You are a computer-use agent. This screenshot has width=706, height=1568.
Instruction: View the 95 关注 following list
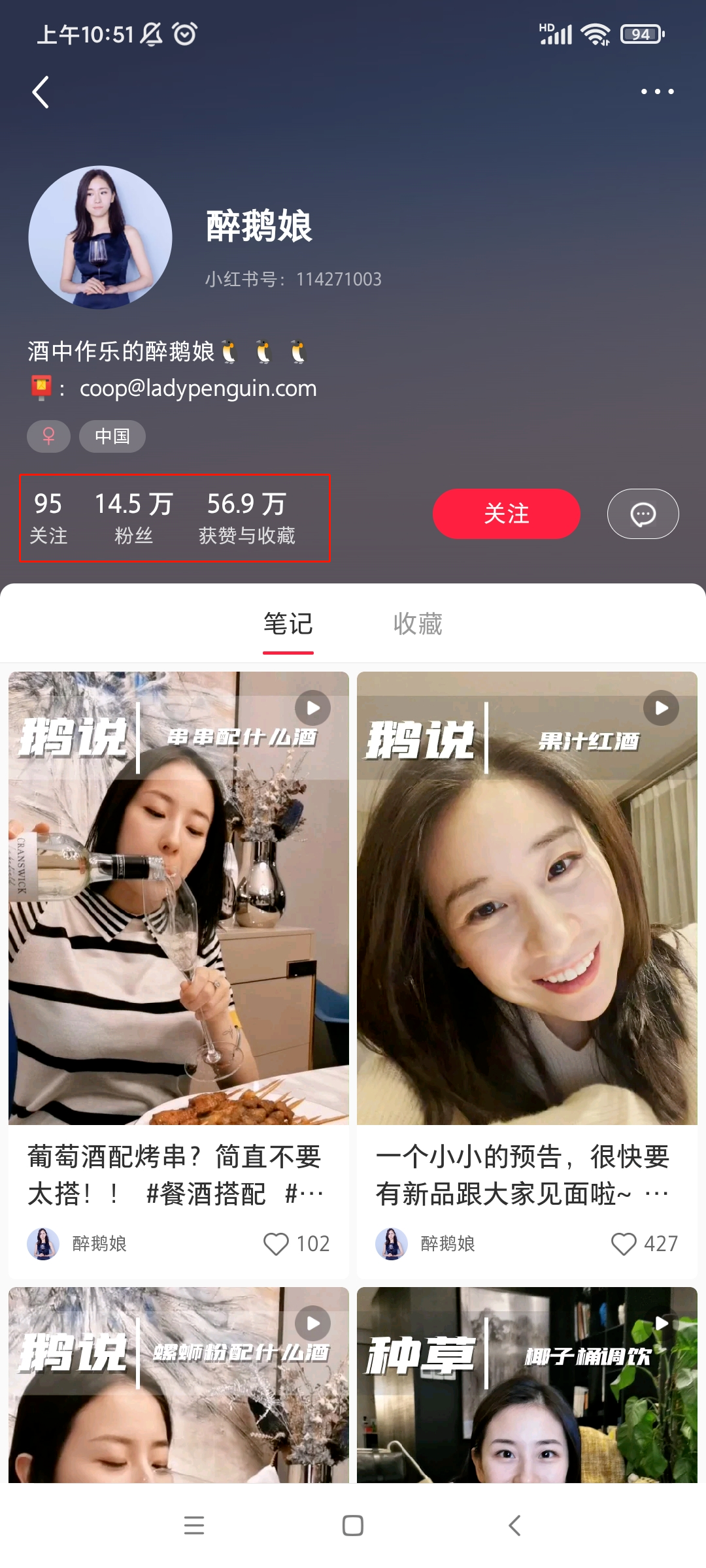[x=48, y=517]
